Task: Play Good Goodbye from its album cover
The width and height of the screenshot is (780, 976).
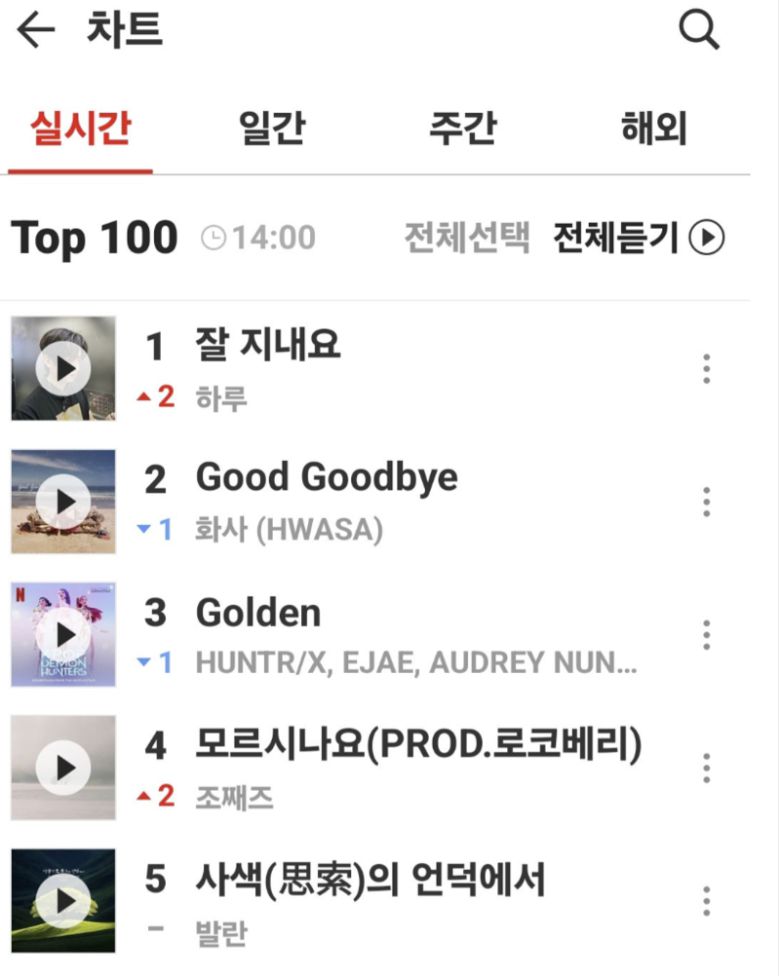Action: [63, 501]
